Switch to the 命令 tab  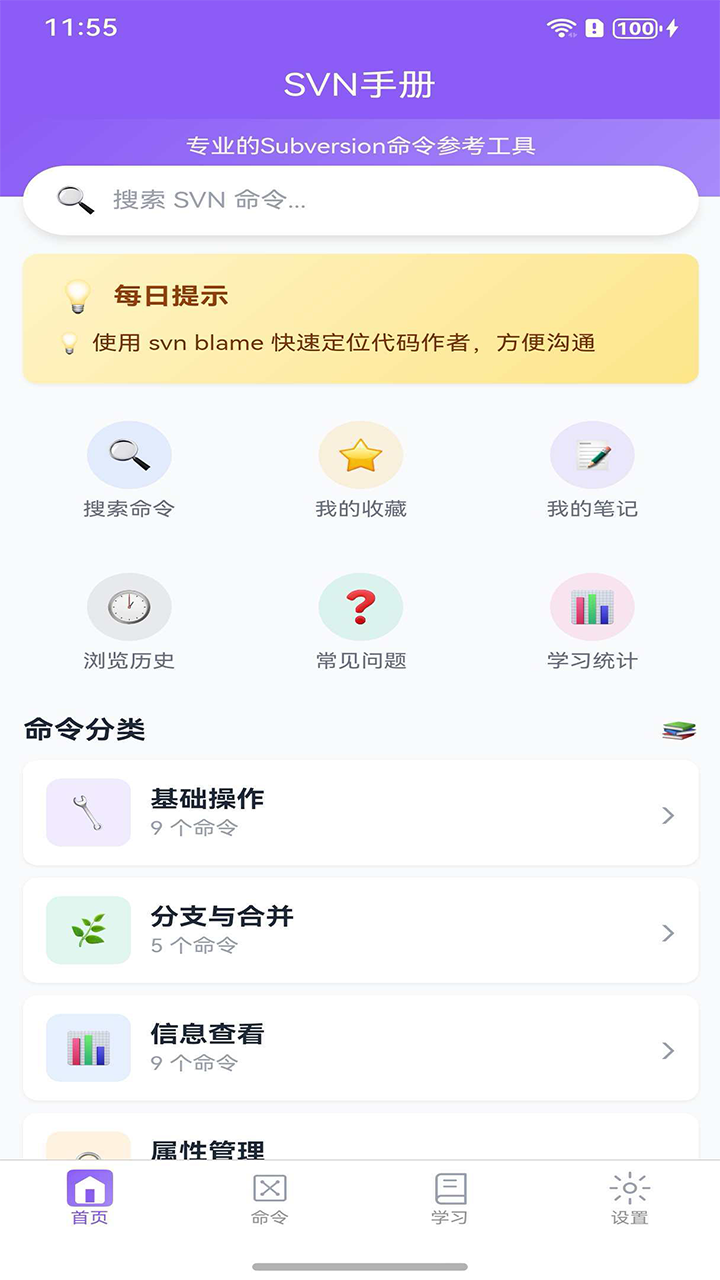(x=269, y=1199)
